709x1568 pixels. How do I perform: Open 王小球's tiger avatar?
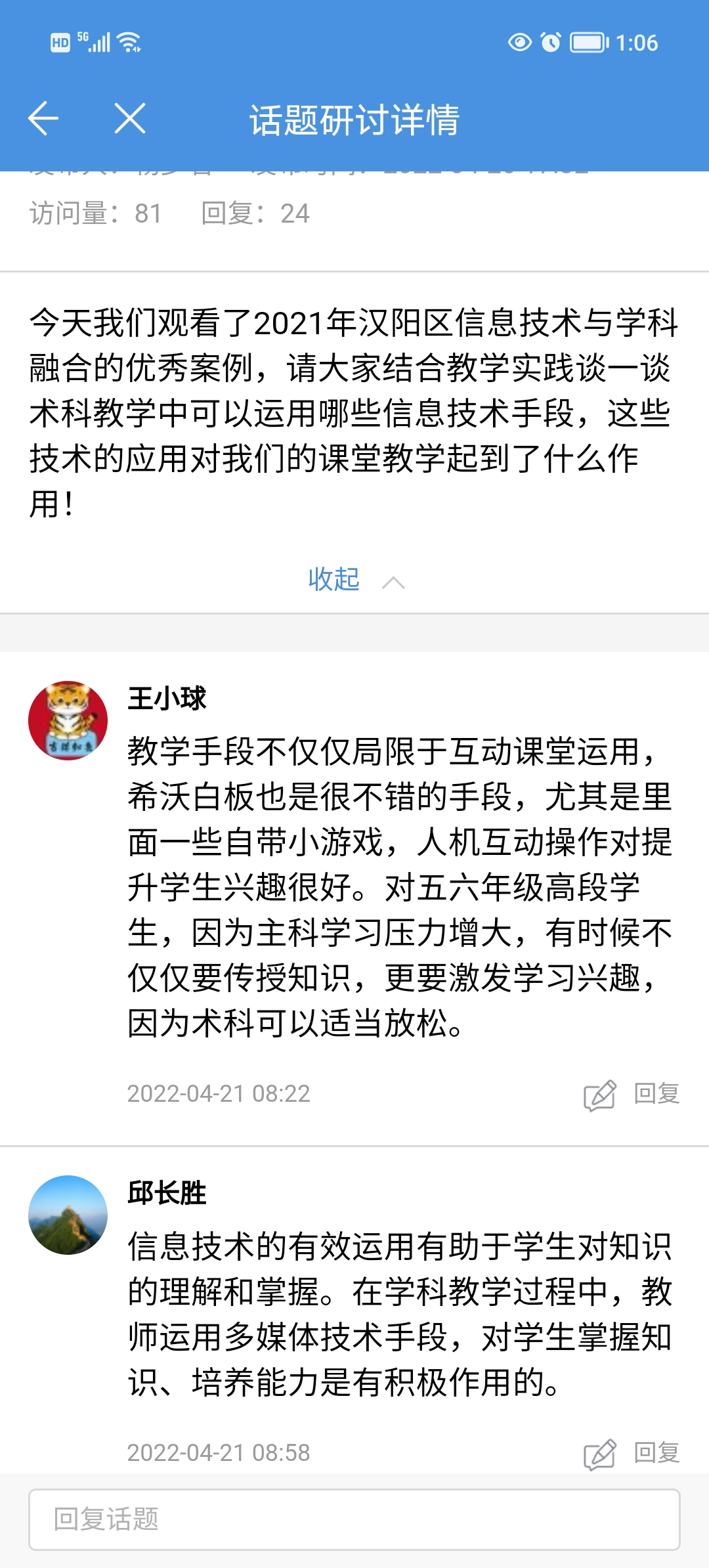pyautogui.click(x=68, y=720)
